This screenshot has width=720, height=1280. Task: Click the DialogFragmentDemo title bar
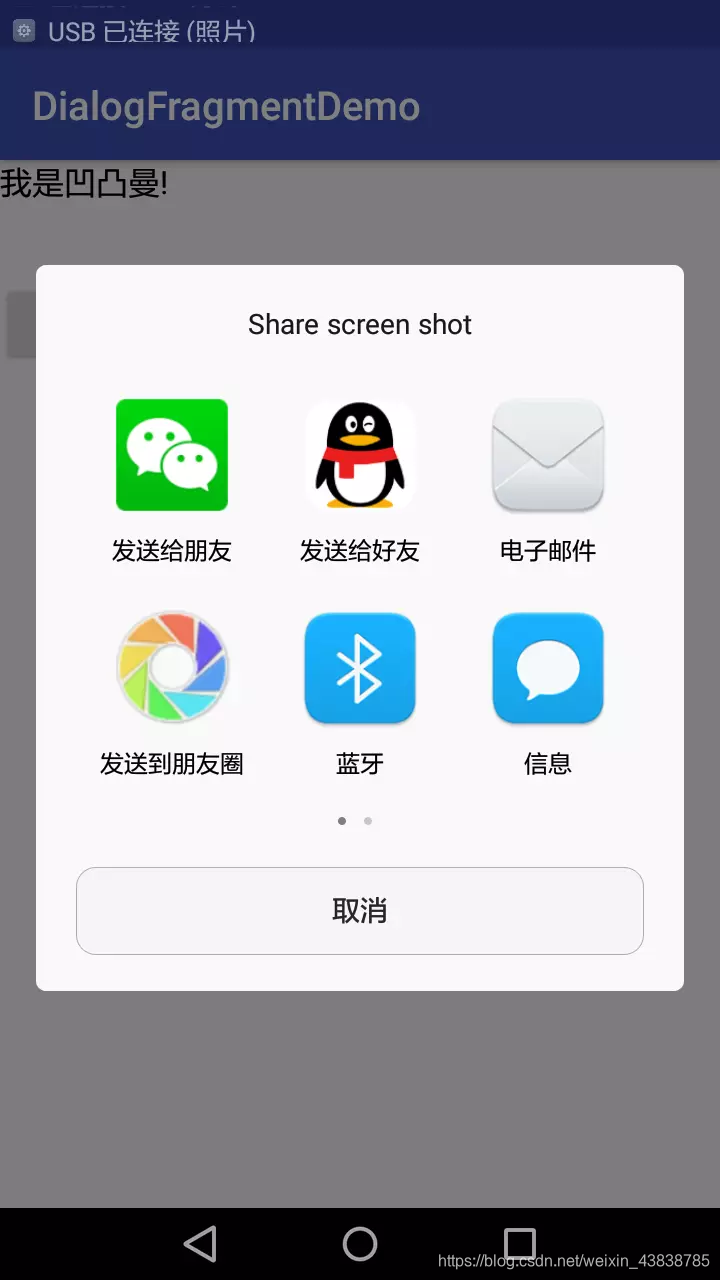[x=226, y=106]
